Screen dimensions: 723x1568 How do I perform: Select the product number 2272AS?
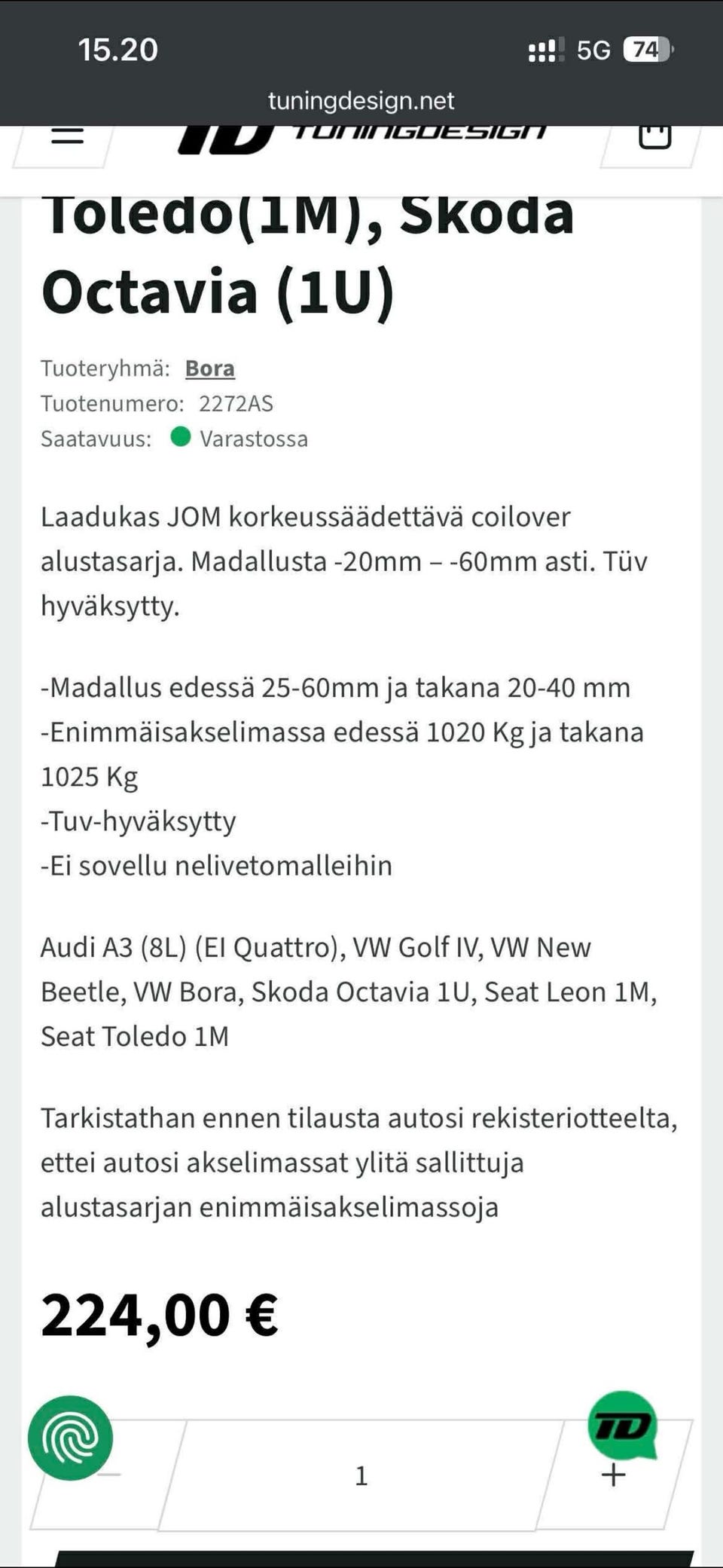236,403
